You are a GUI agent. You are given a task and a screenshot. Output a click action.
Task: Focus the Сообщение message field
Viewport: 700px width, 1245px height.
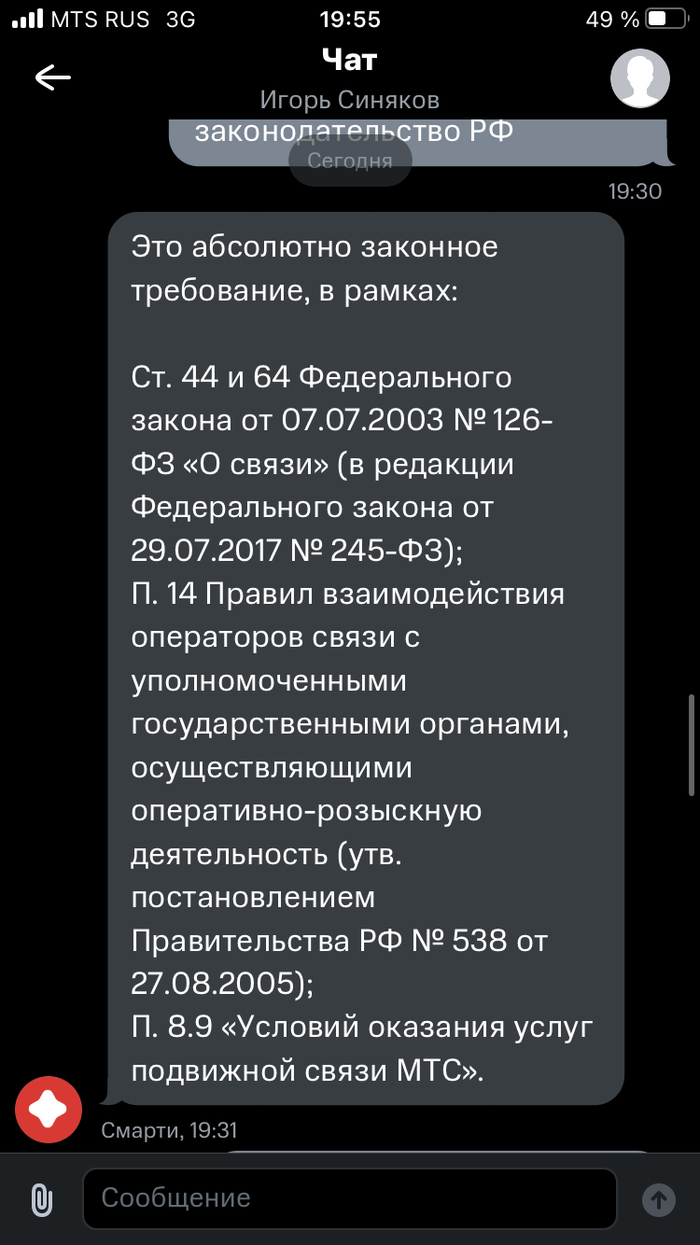click(348, 1198)
